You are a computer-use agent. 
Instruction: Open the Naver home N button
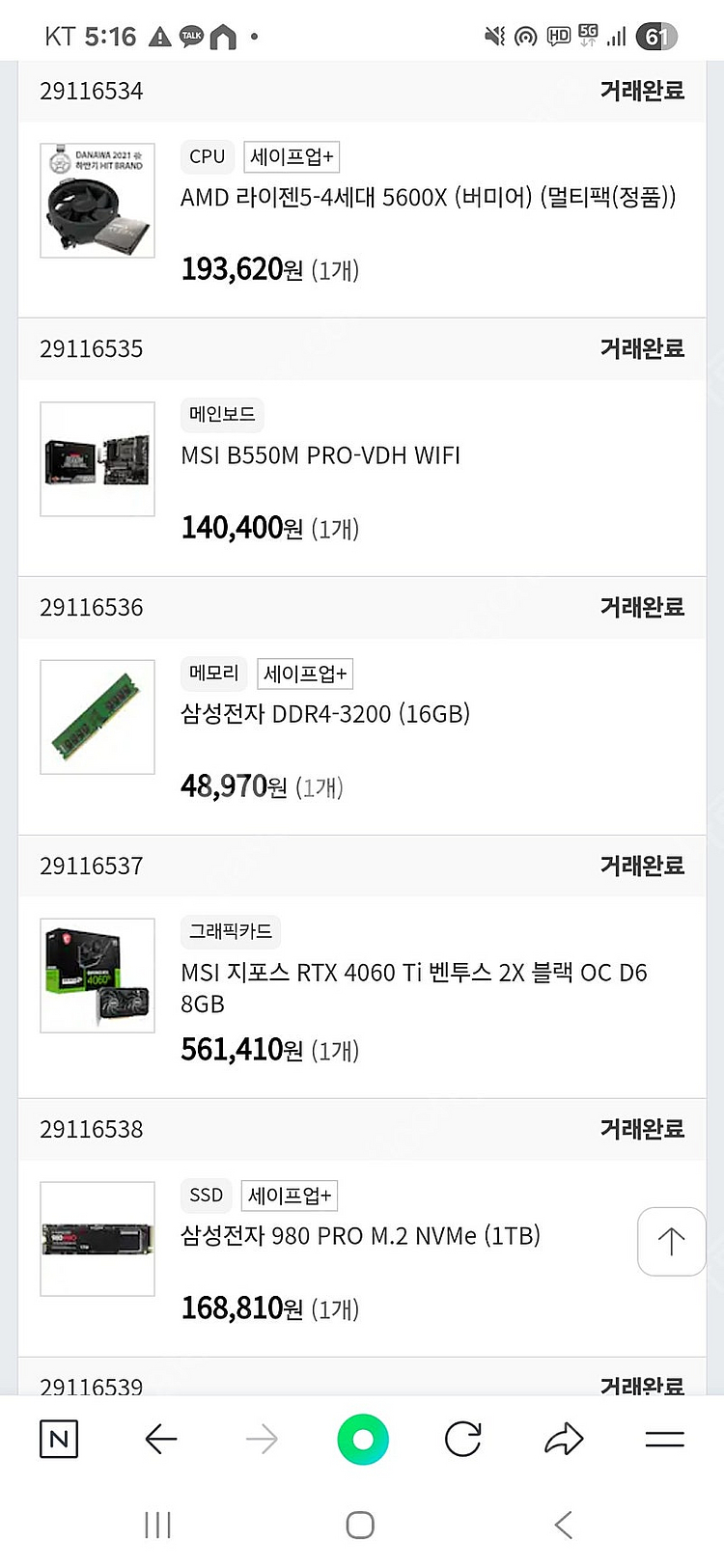tap(59, 1440)
